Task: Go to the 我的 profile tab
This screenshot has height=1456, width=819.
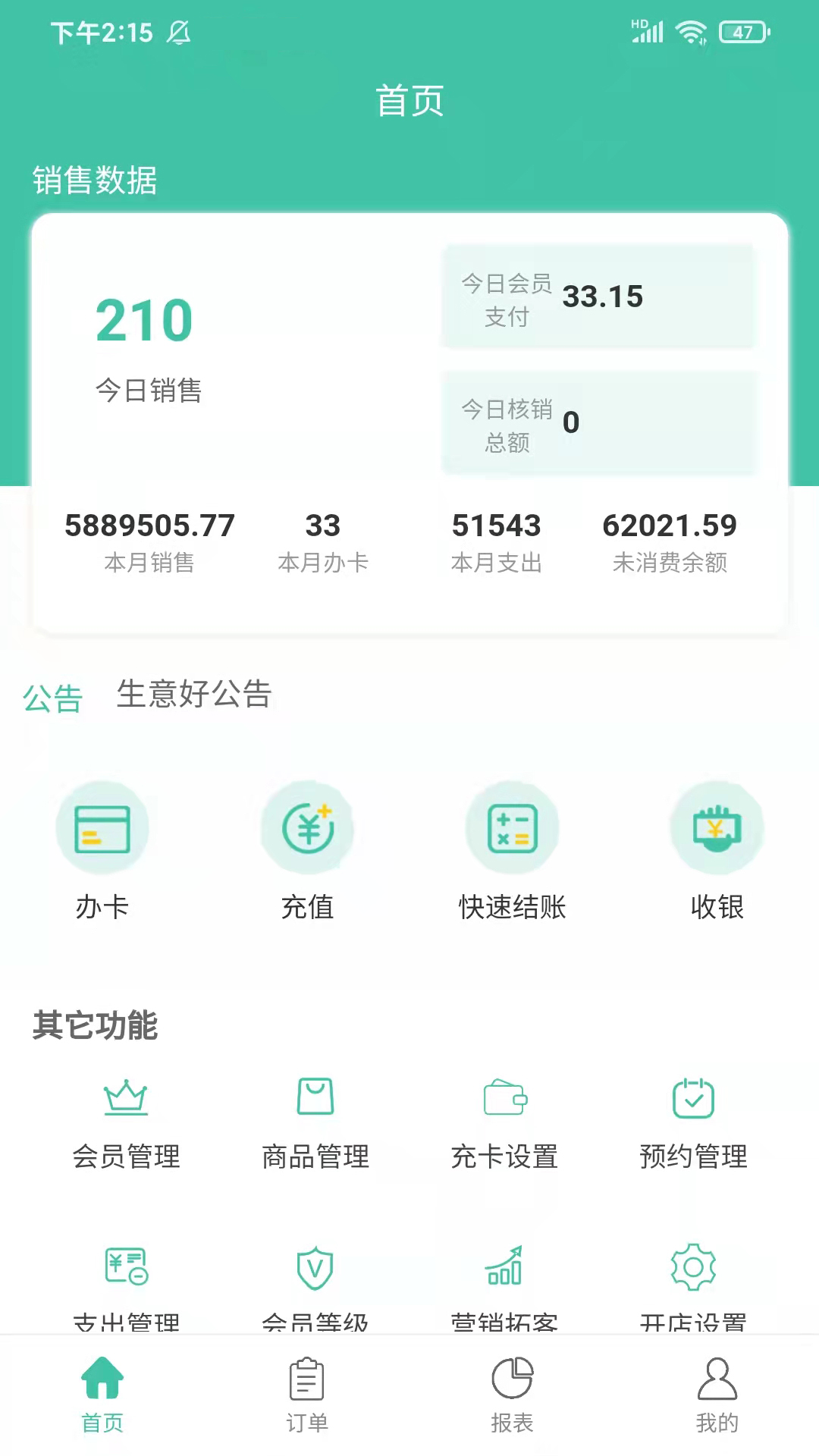Action: [x=717, y=1395]
